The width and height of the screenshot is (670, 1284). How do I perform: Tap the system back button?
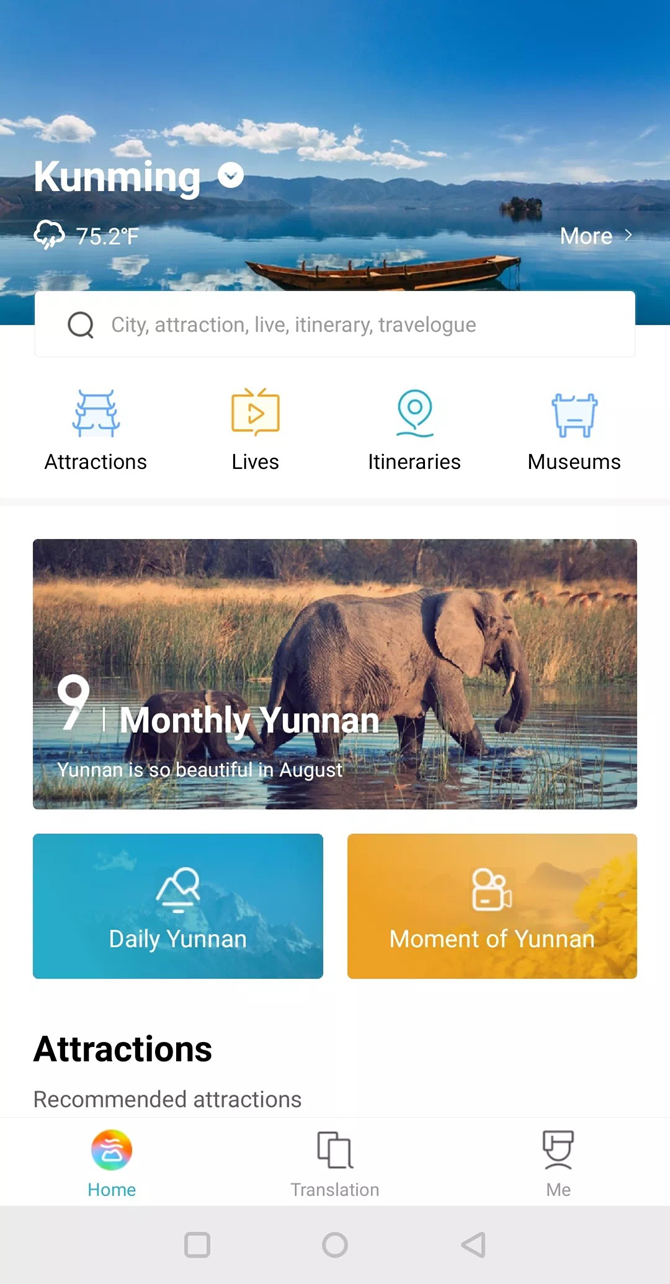473,1244
